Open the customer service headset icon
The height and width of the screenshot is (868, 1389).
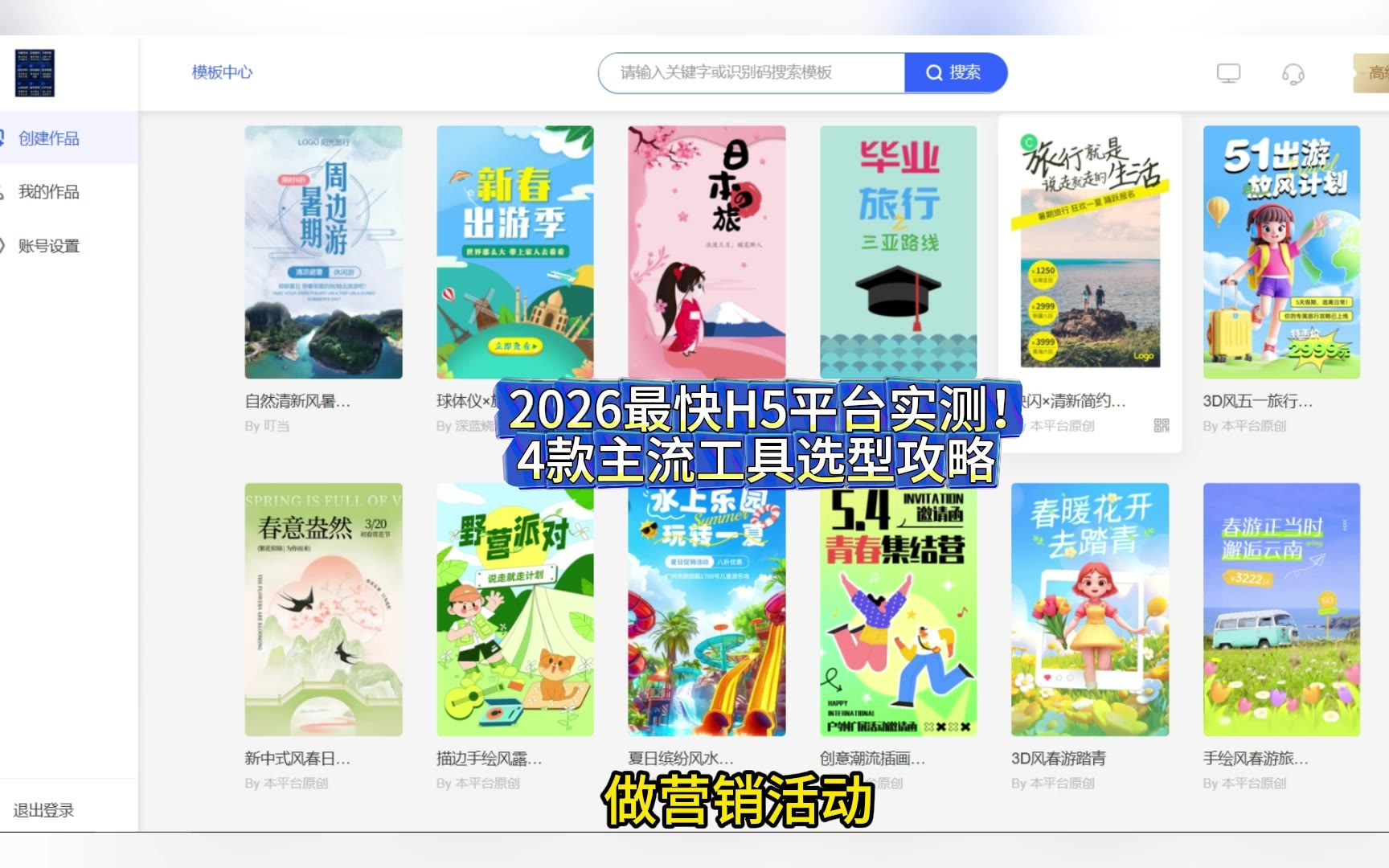(1293, 74)
